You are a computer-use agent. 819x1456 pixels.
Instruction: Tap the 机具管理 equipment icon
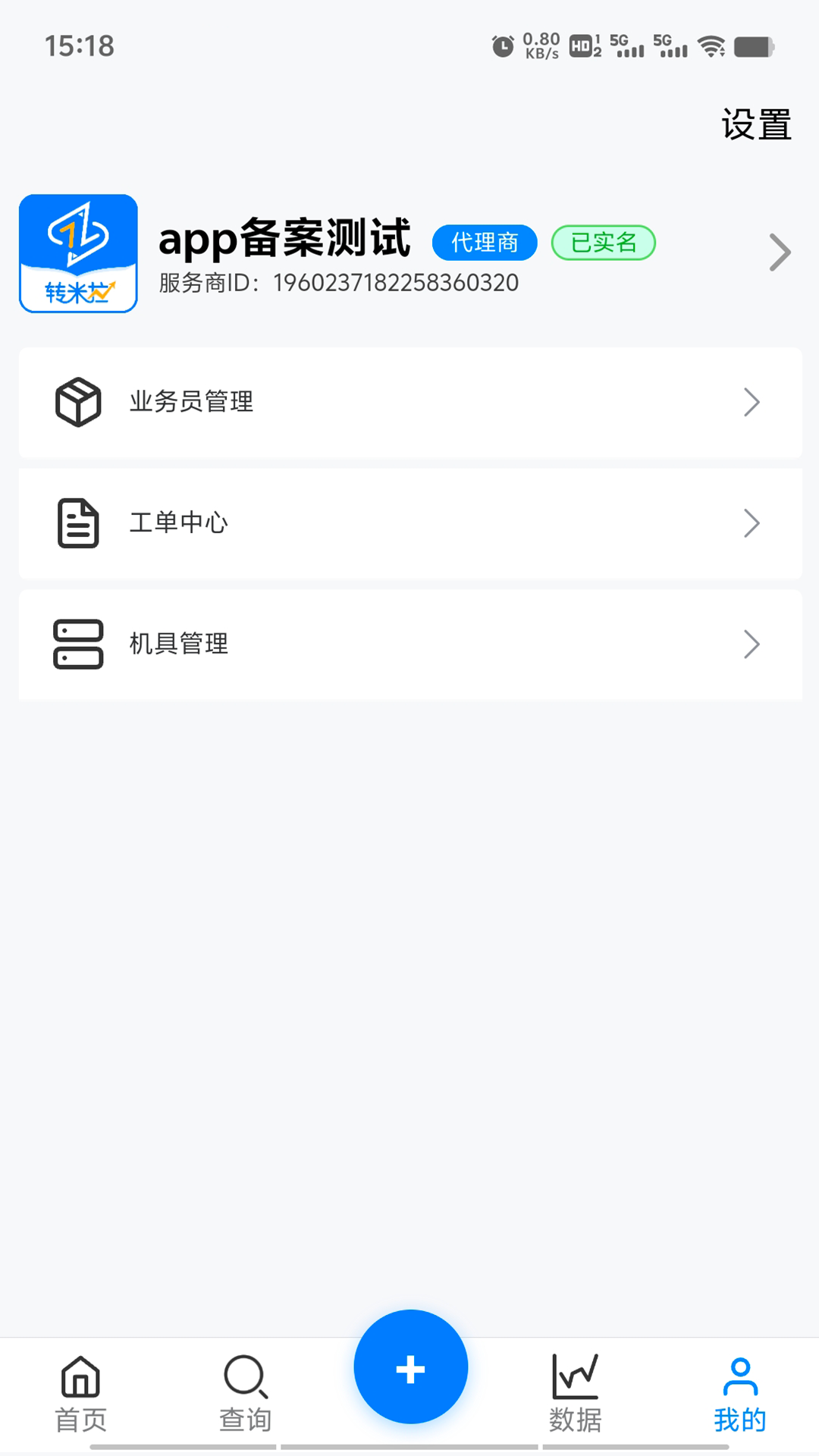[77, 644]
